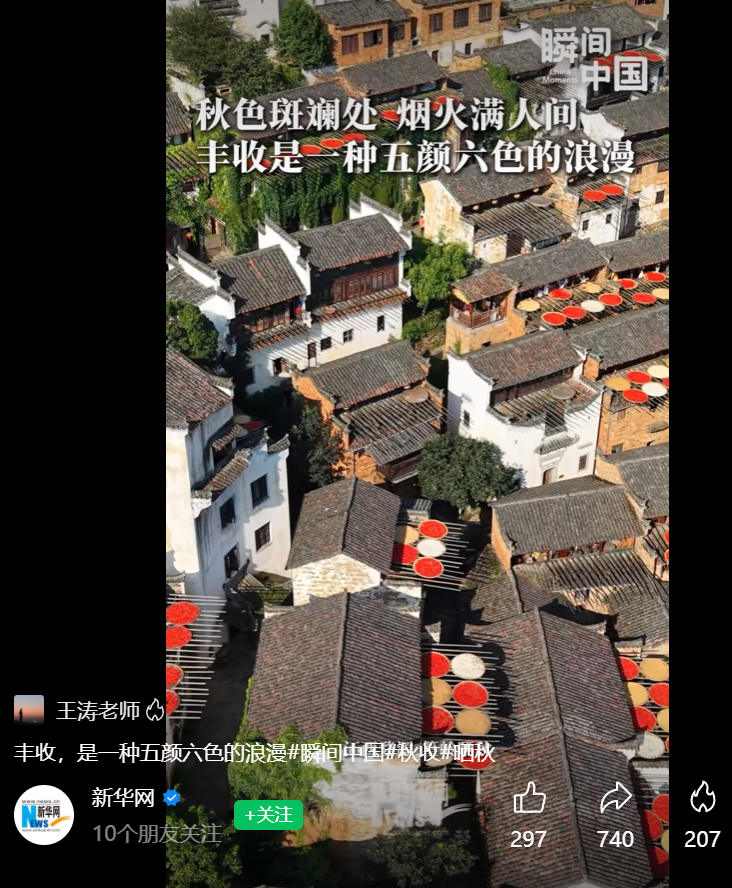Open the 新华网 account avatar
Viewport: 732px width, 888px height.
pos(44,815)
